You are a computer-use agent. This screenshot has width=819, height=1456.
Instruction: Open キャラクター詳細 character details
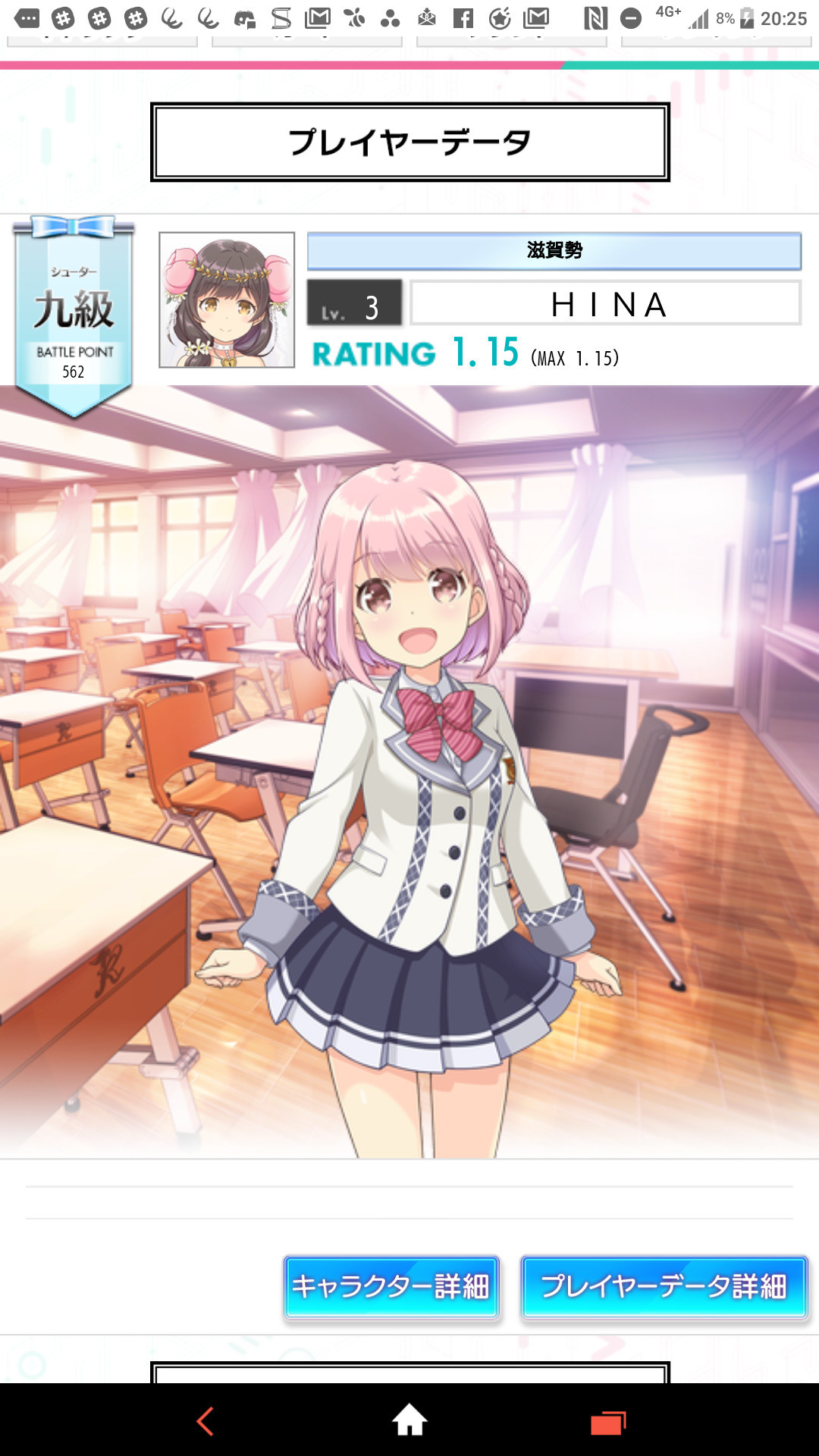point(391,1287)
